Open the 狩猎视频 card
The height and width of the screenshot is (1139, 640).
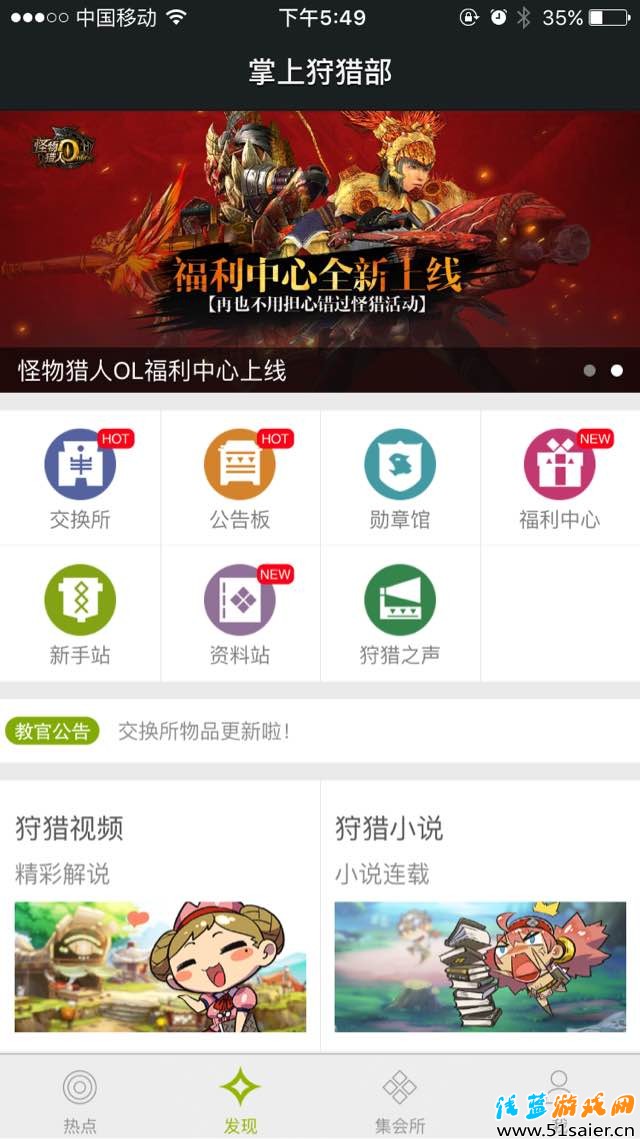[x=160, y=915]
